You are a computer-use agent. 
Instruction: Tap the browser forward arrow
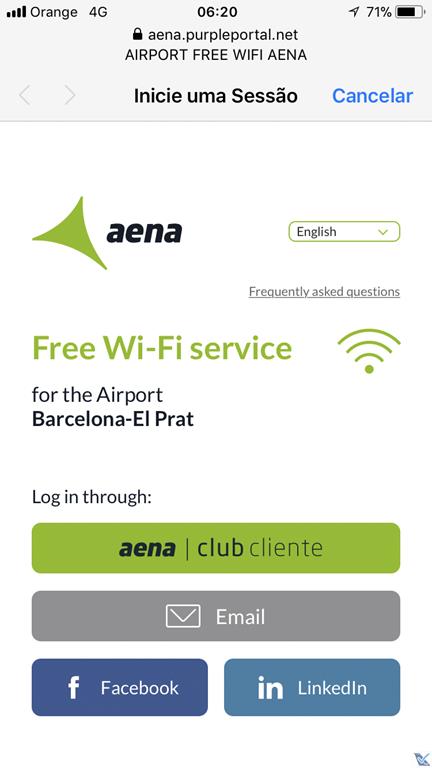[x=70, y=96]
